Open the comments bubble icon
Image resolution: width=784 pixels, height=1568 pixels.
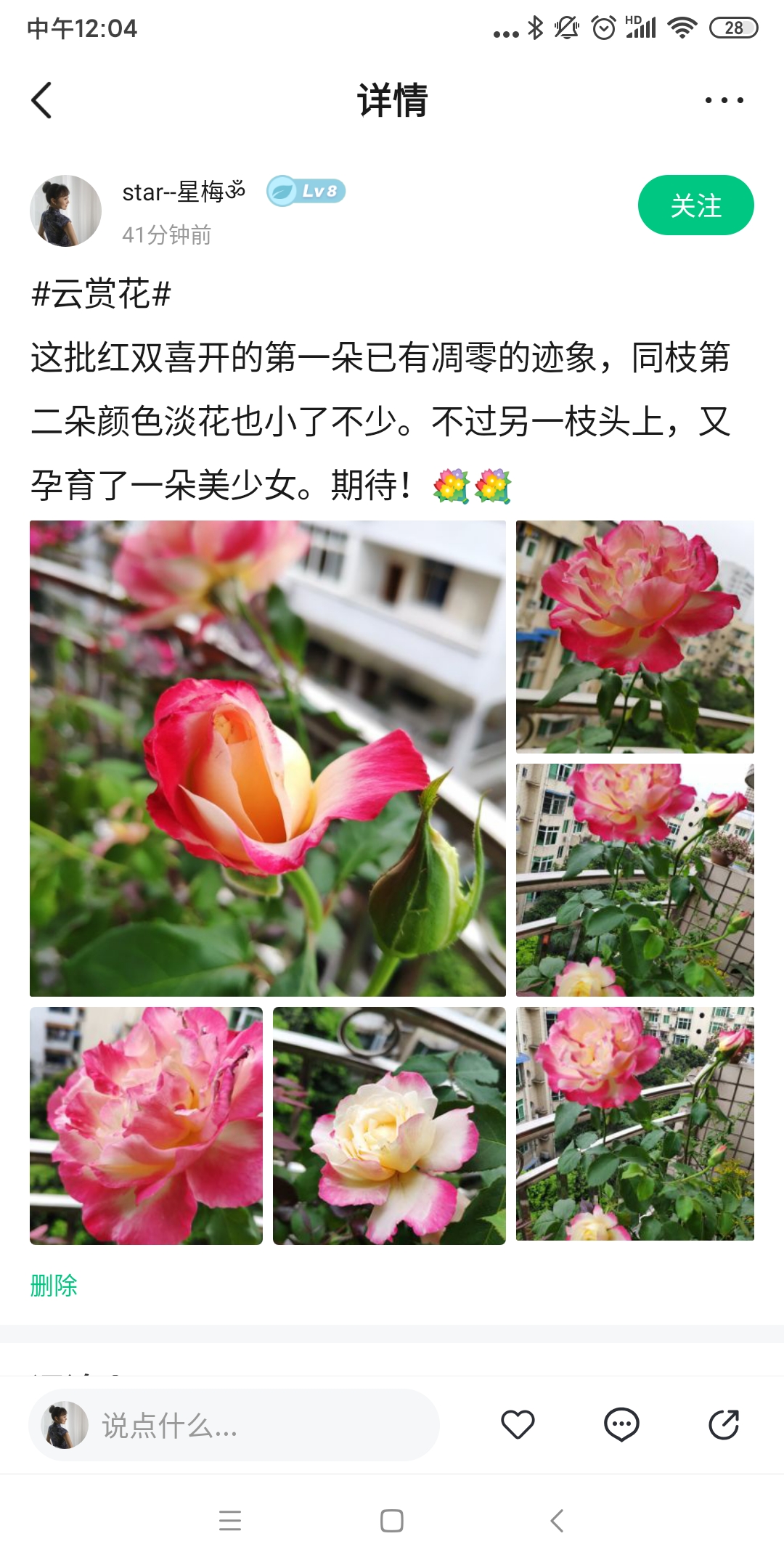click(621, 1424)
